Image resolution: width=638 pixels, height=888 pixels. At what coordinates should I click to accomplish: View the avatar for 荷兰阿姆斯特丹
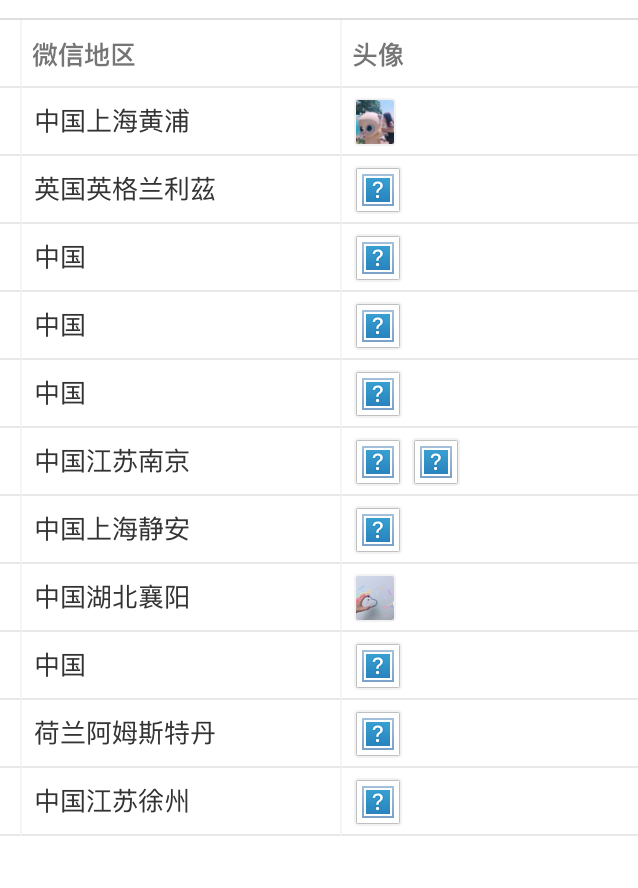[x=378, y=734]
